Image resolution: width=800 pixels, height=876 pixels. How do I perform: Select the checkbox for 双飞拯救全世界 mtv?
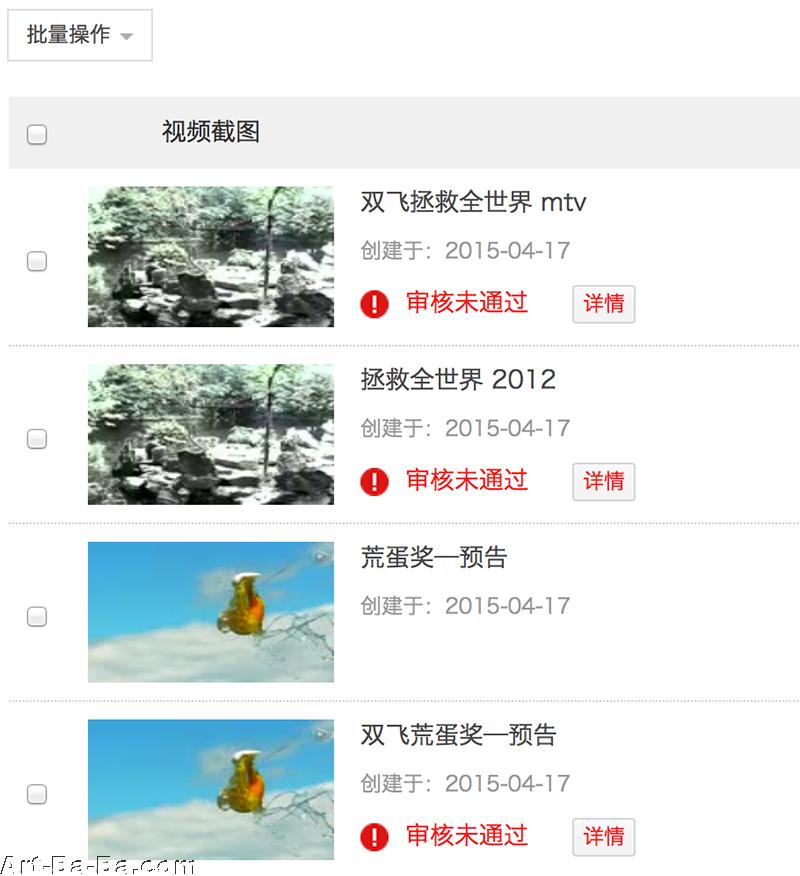(x=37, y=262)
